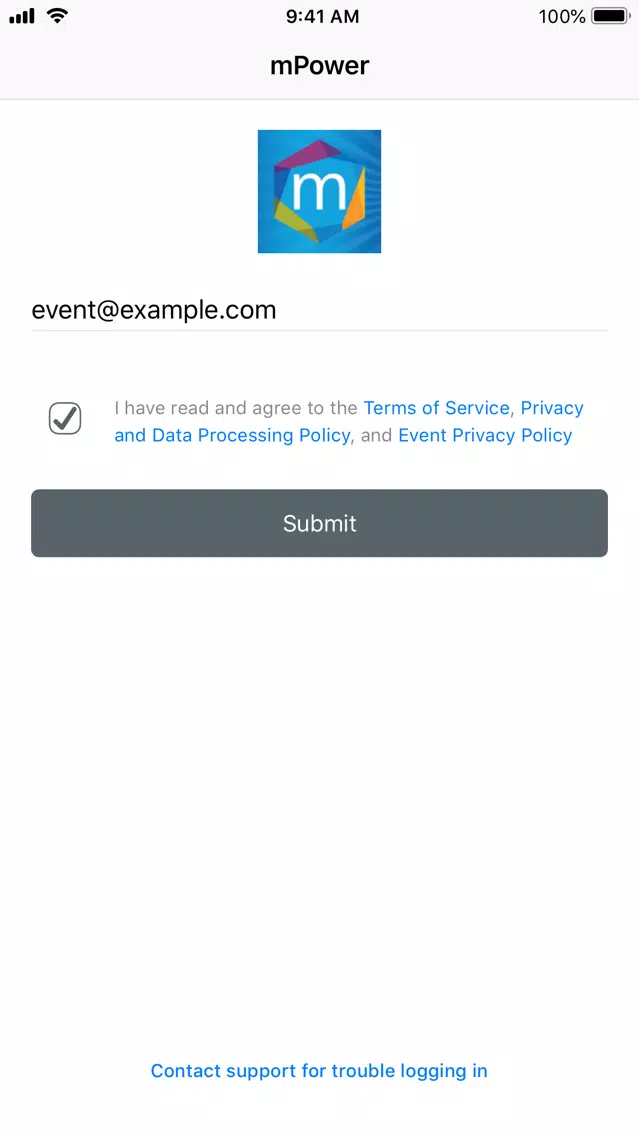View the Event Privacy Policy
This screenshot has height=1136, width=639.
point(485,435)
